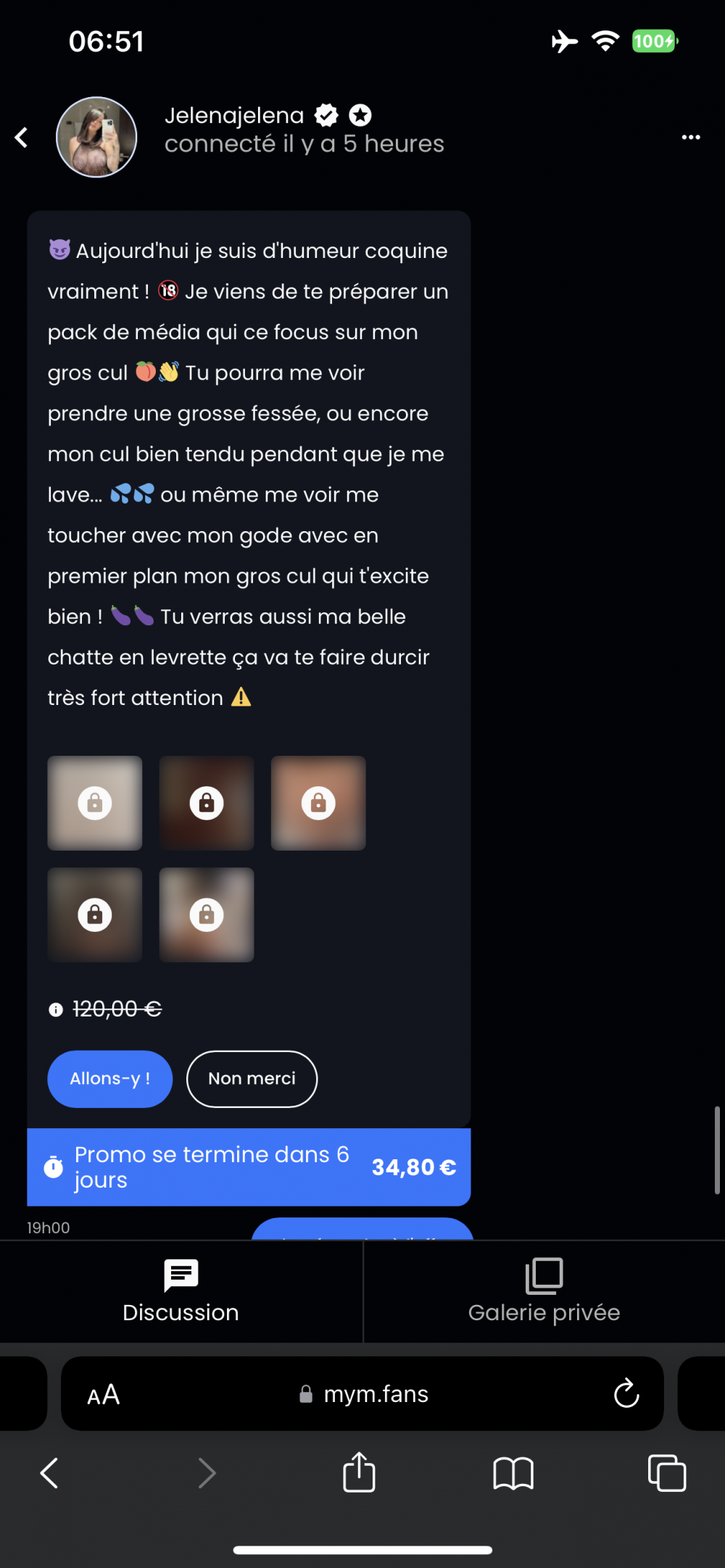Open Safari's AA reader options
This screenshot has height=1568, width=725.
click(104, 1394)
